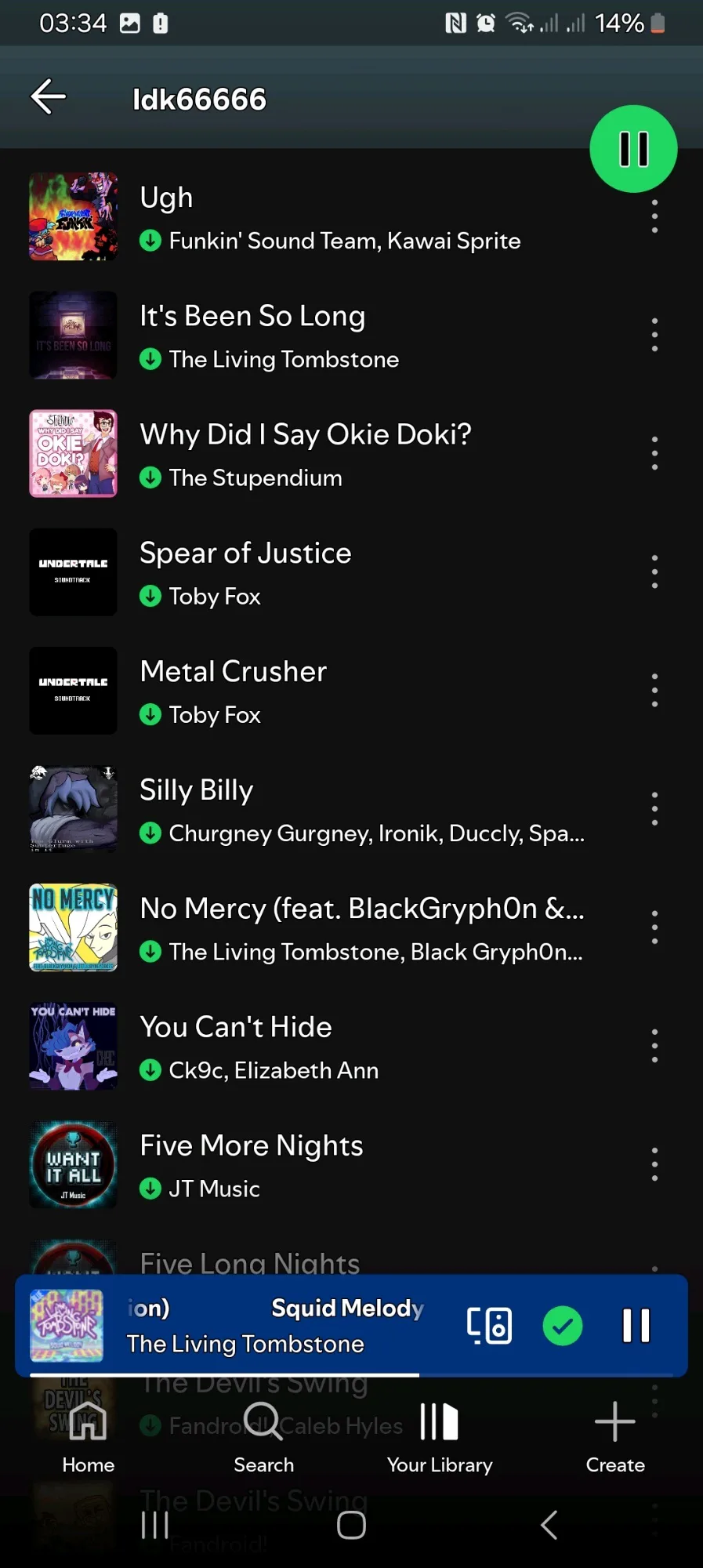Screen dimensions: 703x1568
Task: Open the Create tab
Action: pos(615,1439)
